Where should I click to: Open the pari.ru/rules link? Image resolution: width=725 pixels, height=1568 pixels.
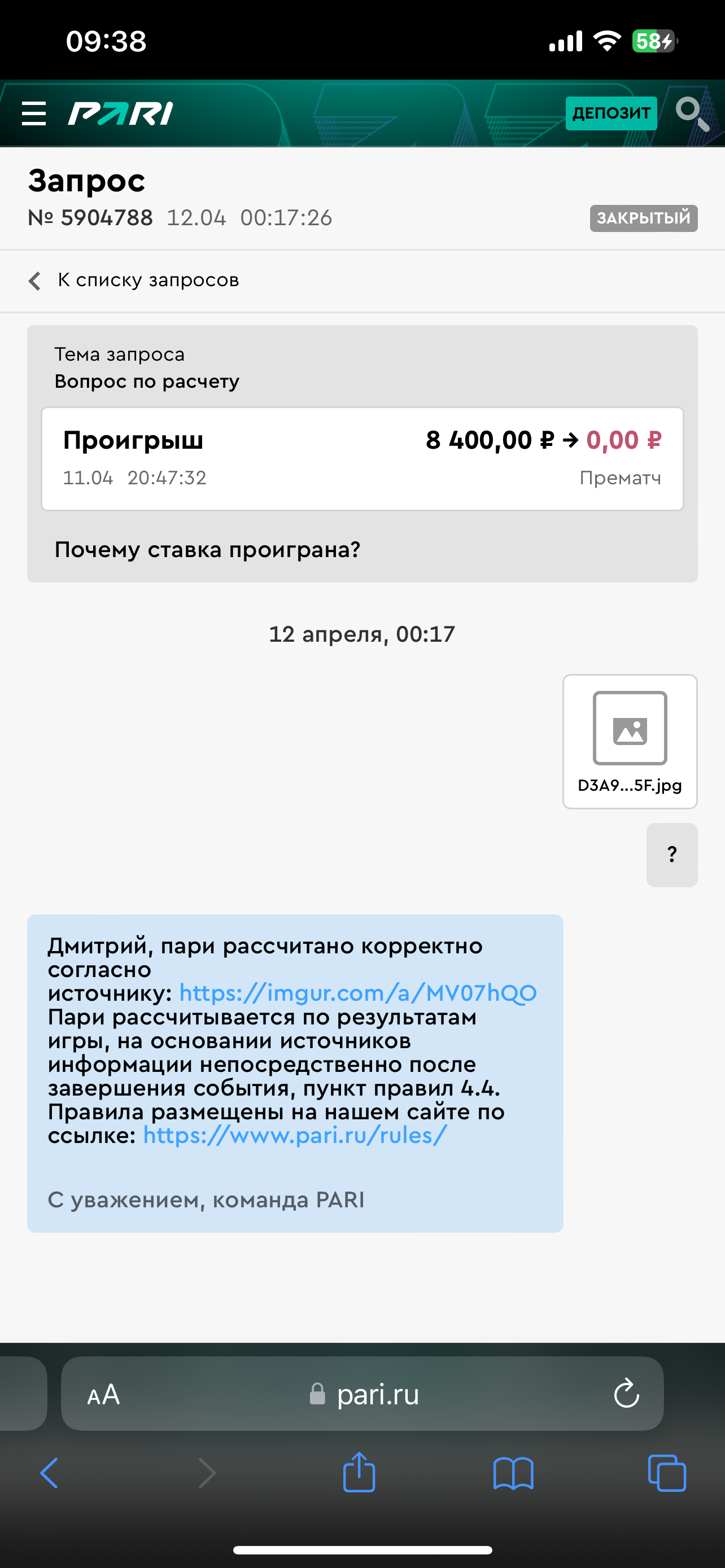pyautogui.click(x=295, y=1135)
